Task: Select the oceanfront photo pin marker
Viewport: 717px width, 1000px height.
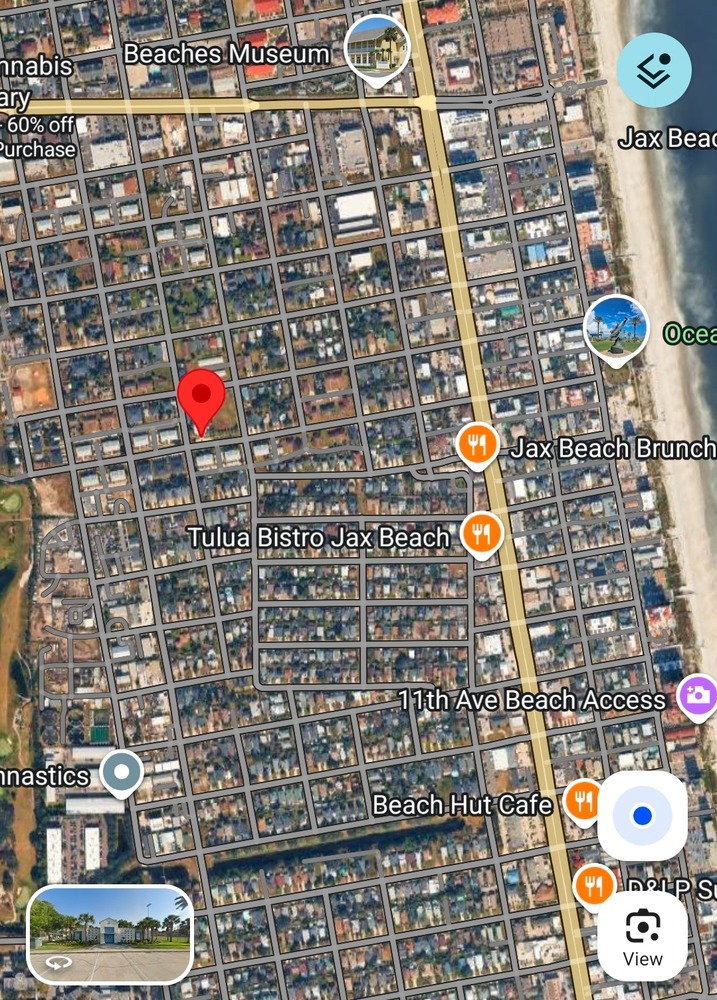Action: coord(616,328)
